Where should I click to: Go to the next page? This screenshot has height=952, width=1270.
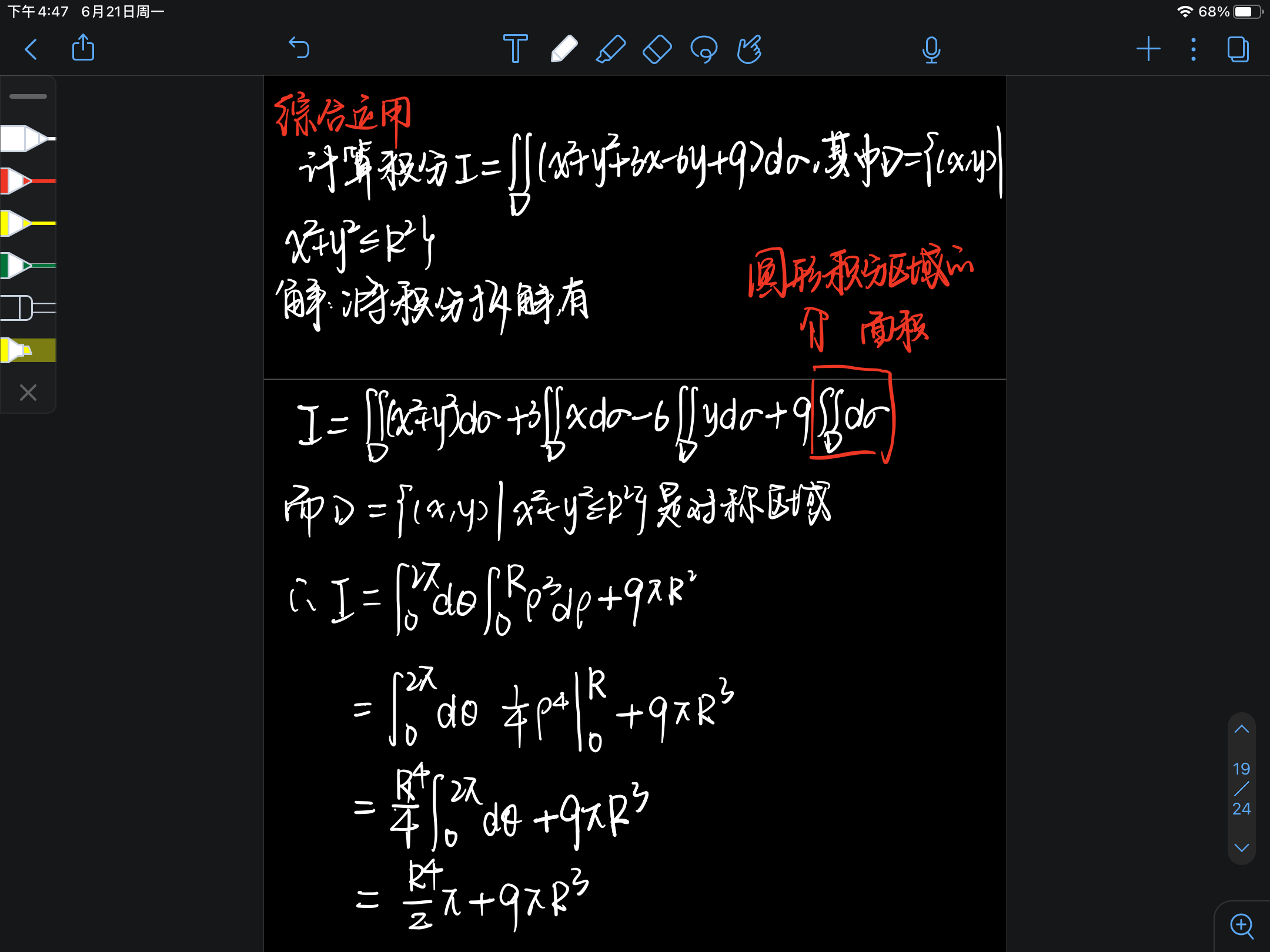[1241, 848]
